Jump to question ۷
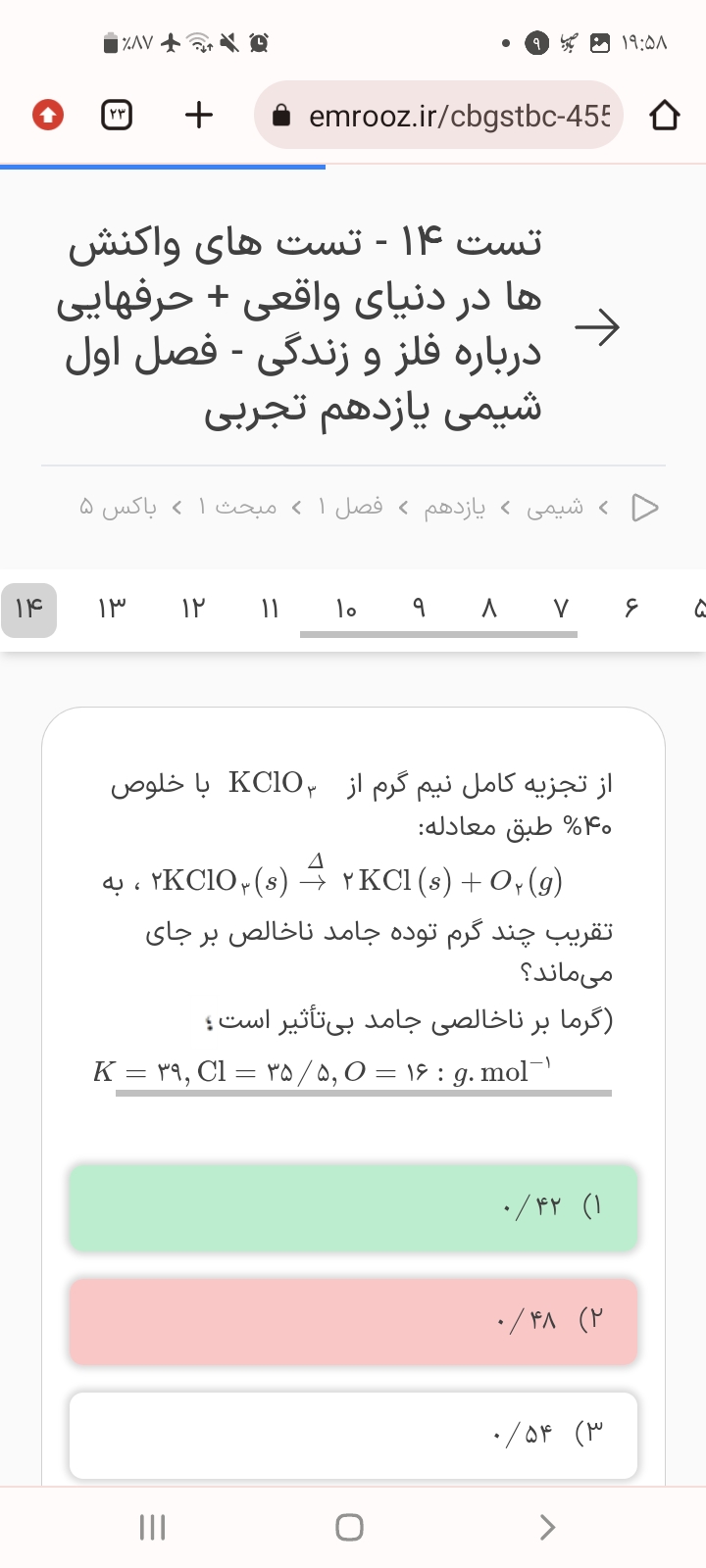Viewport: 706px width, 1568px height. (x=560, y=610)
